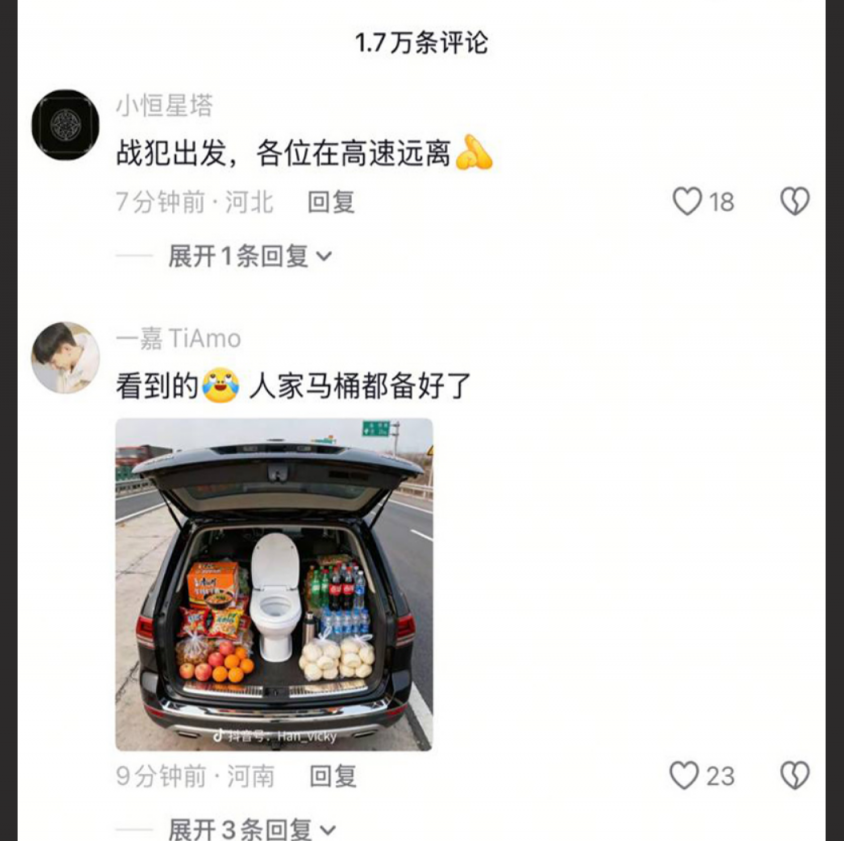Like 一嘉 TiAmo's comment
844x841 pixels.
coord(685,776)
